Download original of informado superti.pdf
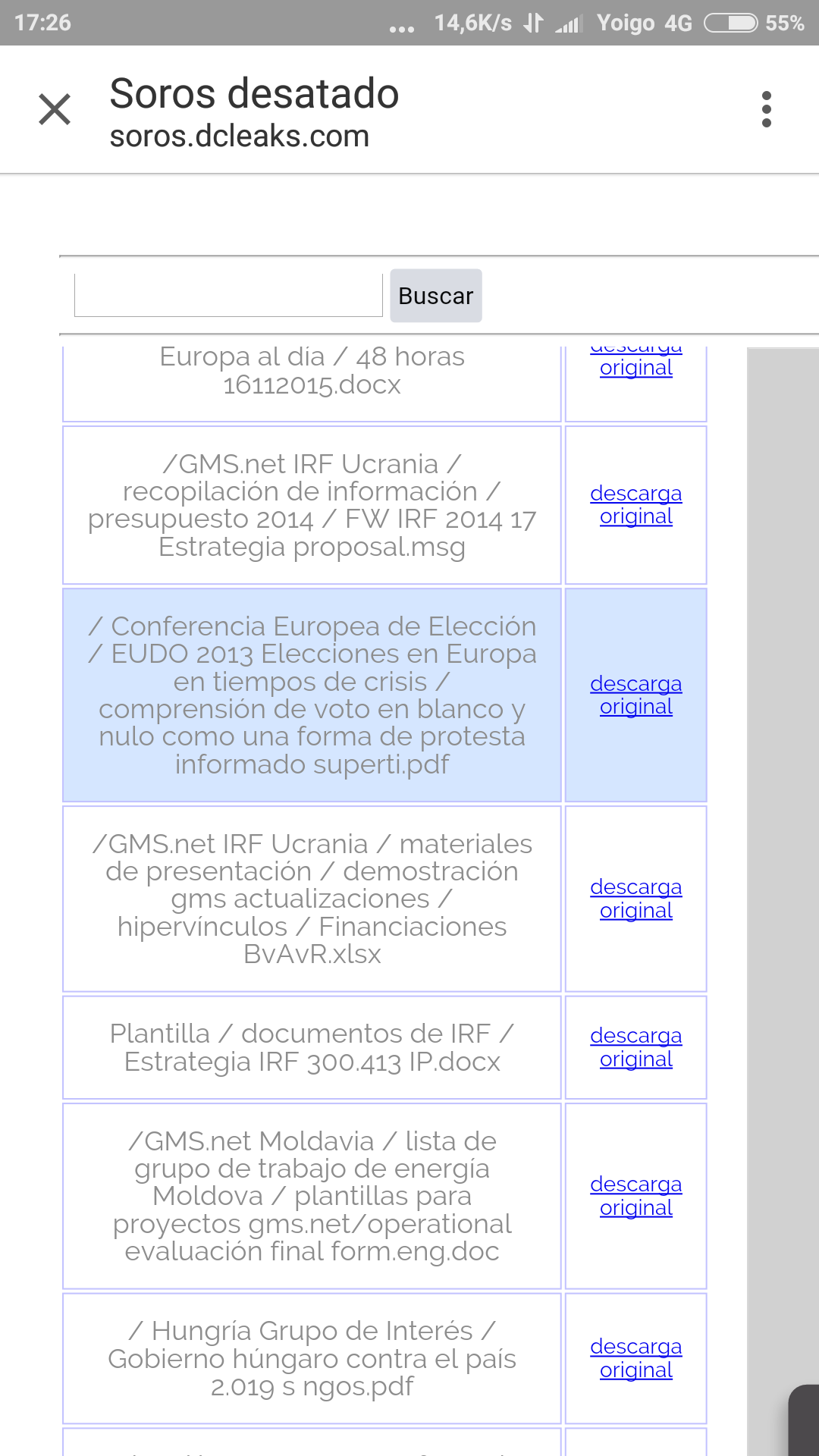Screen dimensions: 819x1456 (635, 695)
